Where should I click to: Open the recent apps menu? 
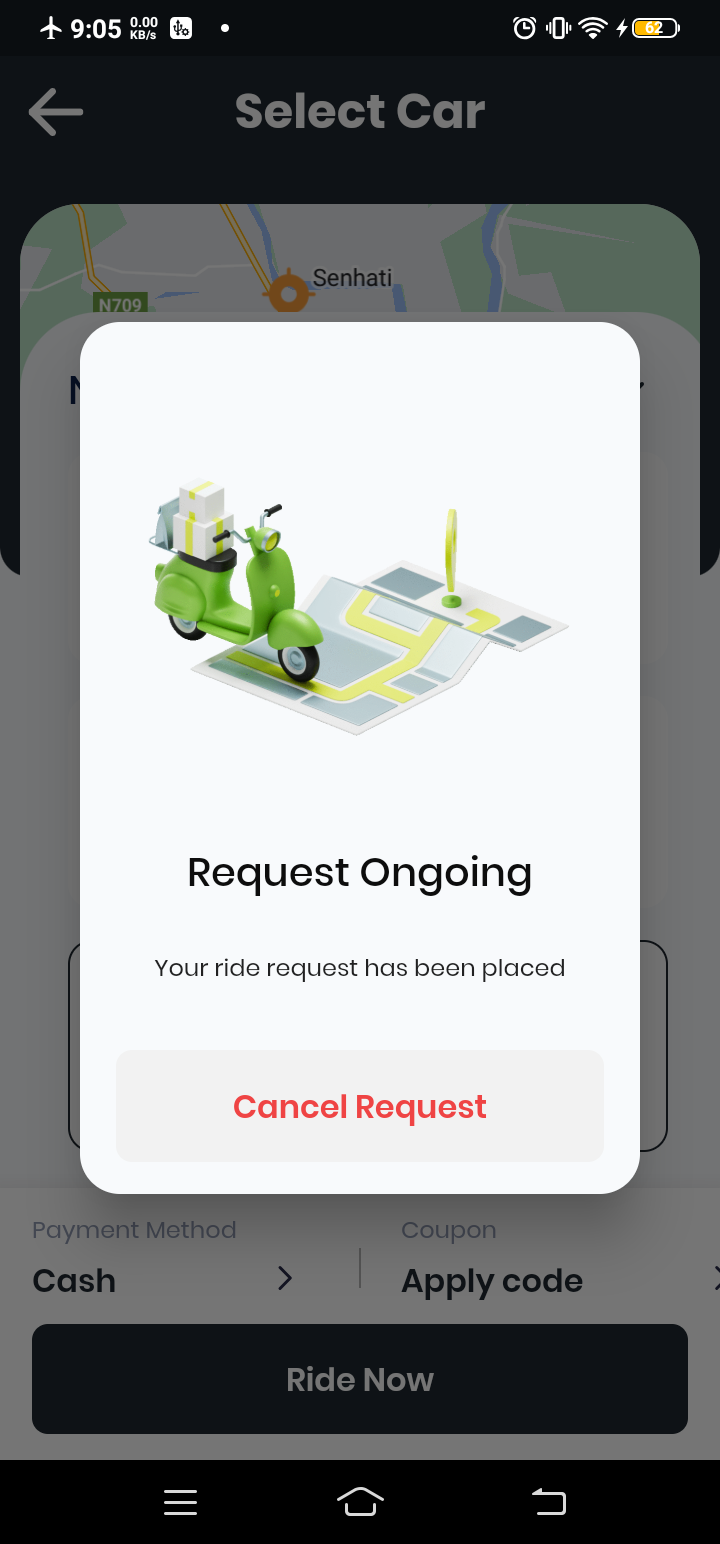point(180,1501)
